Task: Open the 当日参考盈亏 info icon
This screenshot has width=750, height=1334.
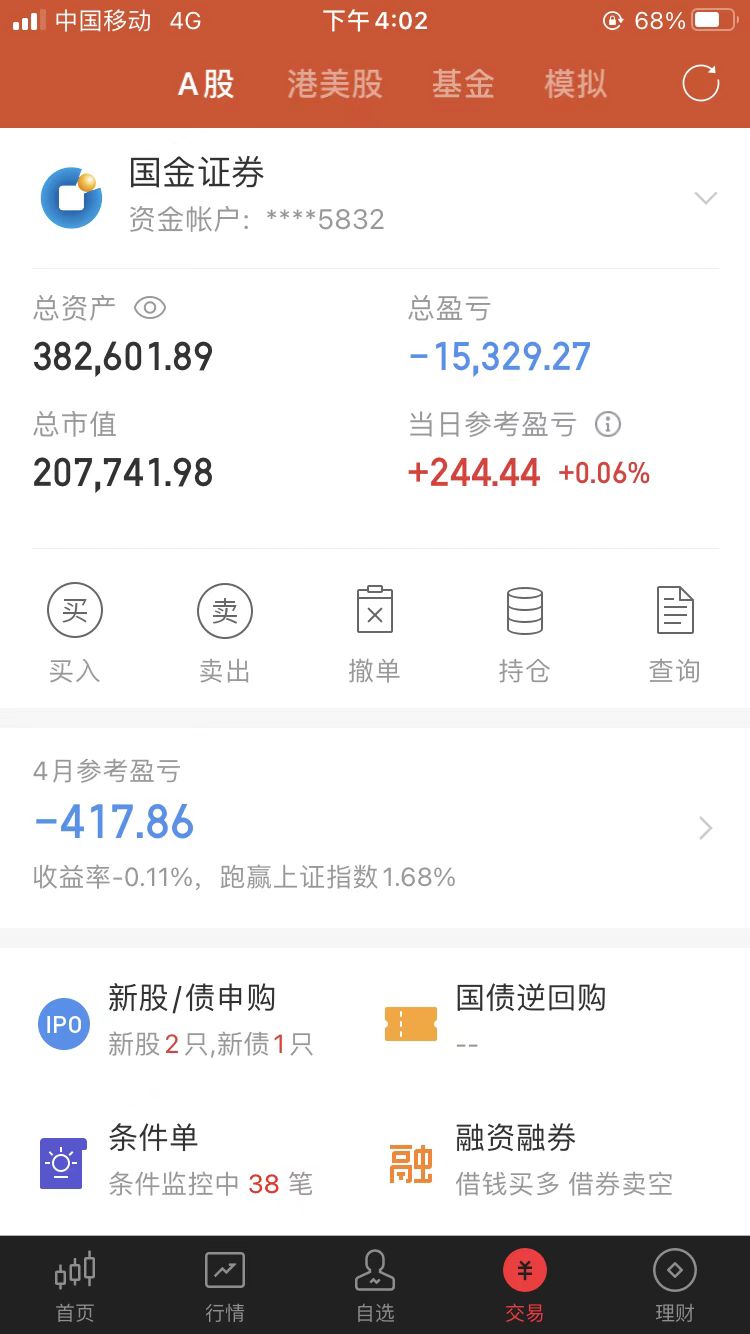Action: 608,424
